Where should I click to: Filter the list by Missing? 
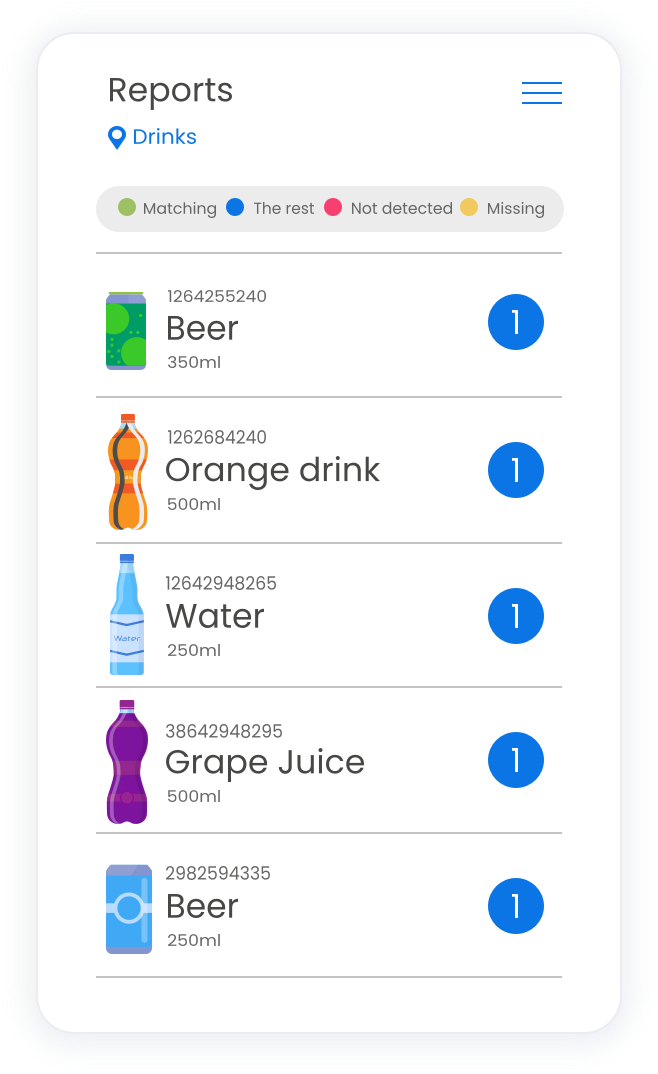[x=503, y=208]
